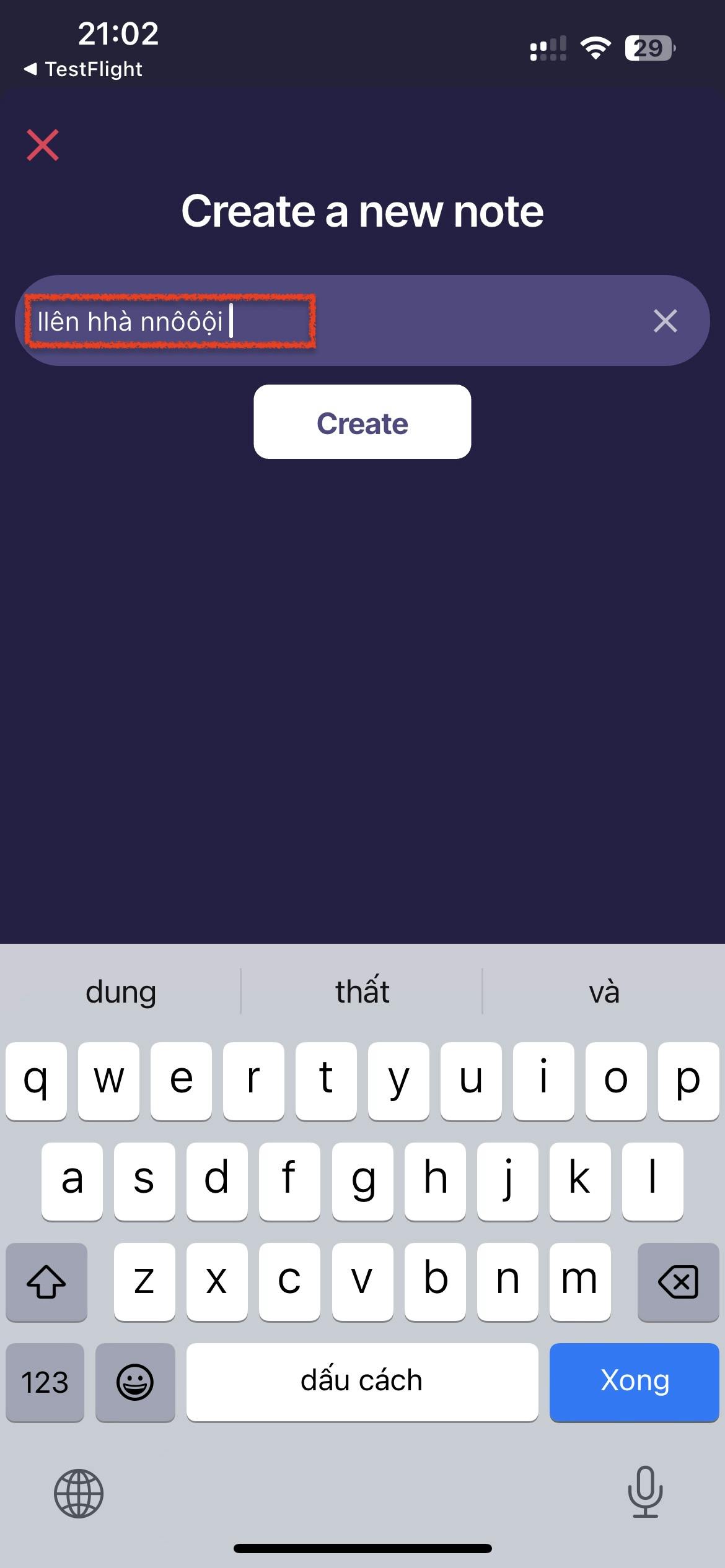Clear the note title text field
Screen dimensions: 725x1568
[x=665, y=321]
